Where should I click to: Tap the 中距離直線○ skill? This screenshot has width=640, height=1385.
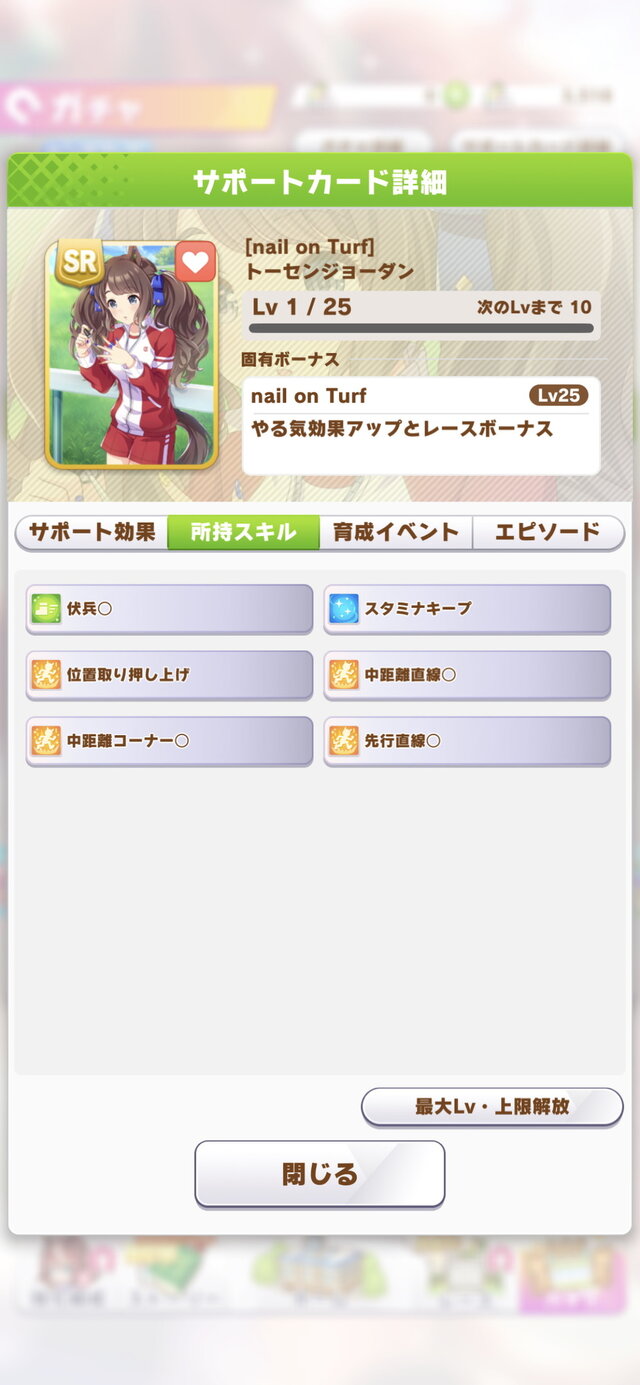tap(467, 675)
